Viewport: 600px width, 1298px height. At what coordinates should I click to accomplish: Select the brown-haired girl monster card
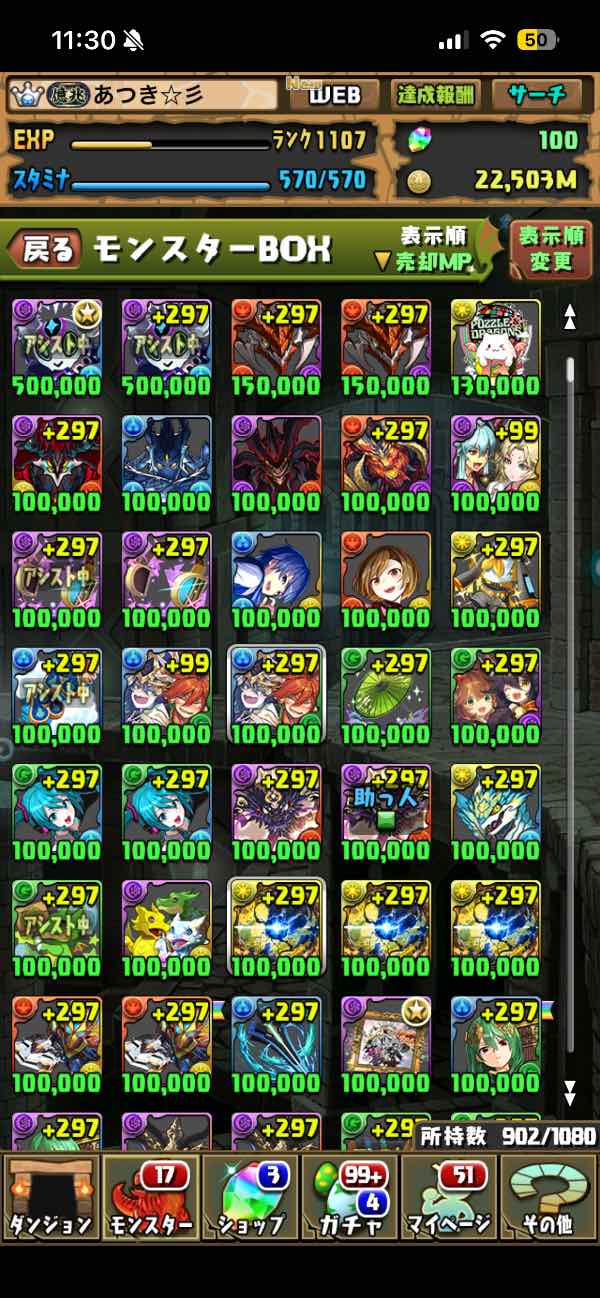[x=385, y=579]
